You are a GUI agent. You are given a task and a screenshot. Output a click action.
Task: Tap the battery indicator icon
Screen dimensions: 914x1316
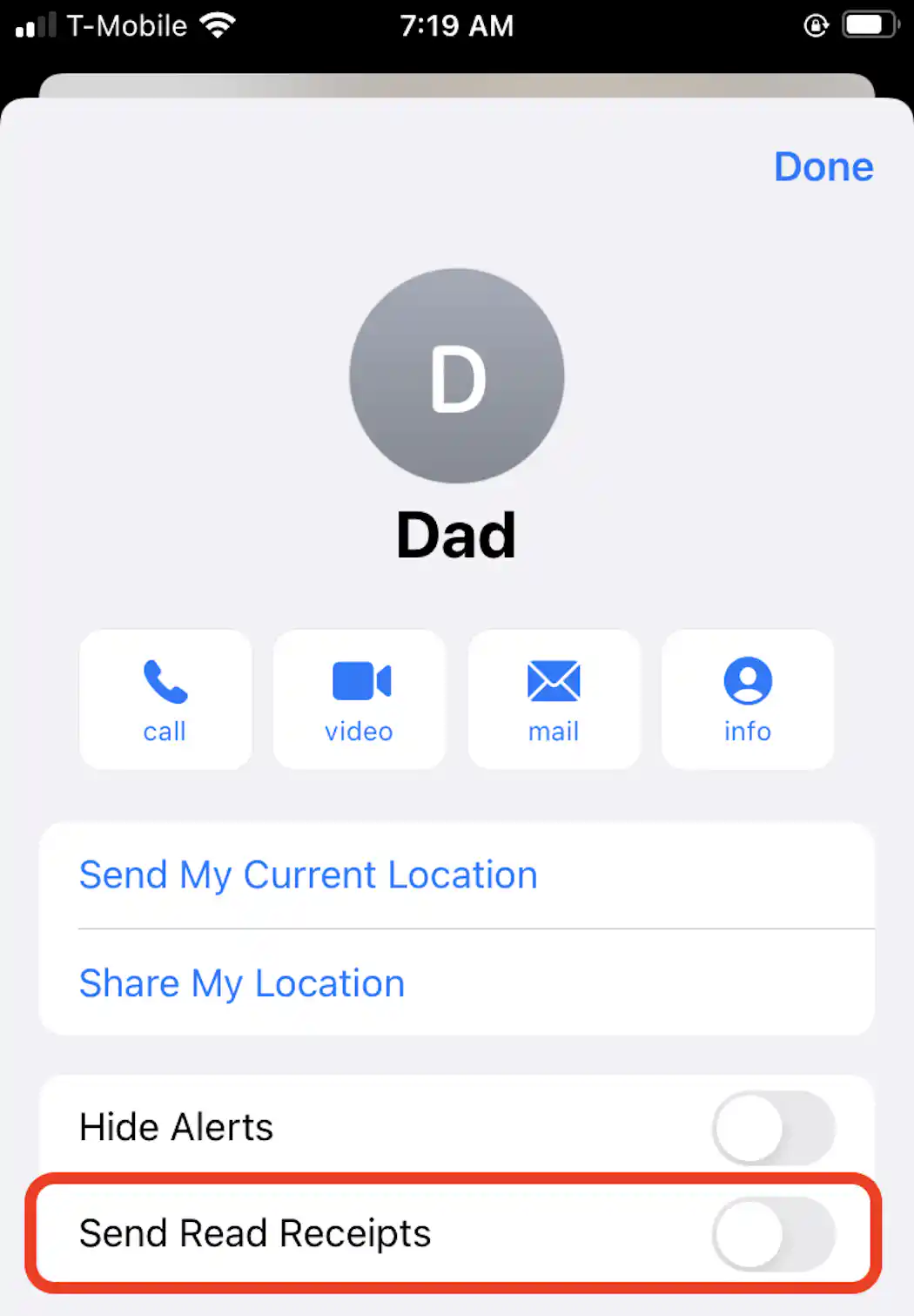[x=866, y=24]
